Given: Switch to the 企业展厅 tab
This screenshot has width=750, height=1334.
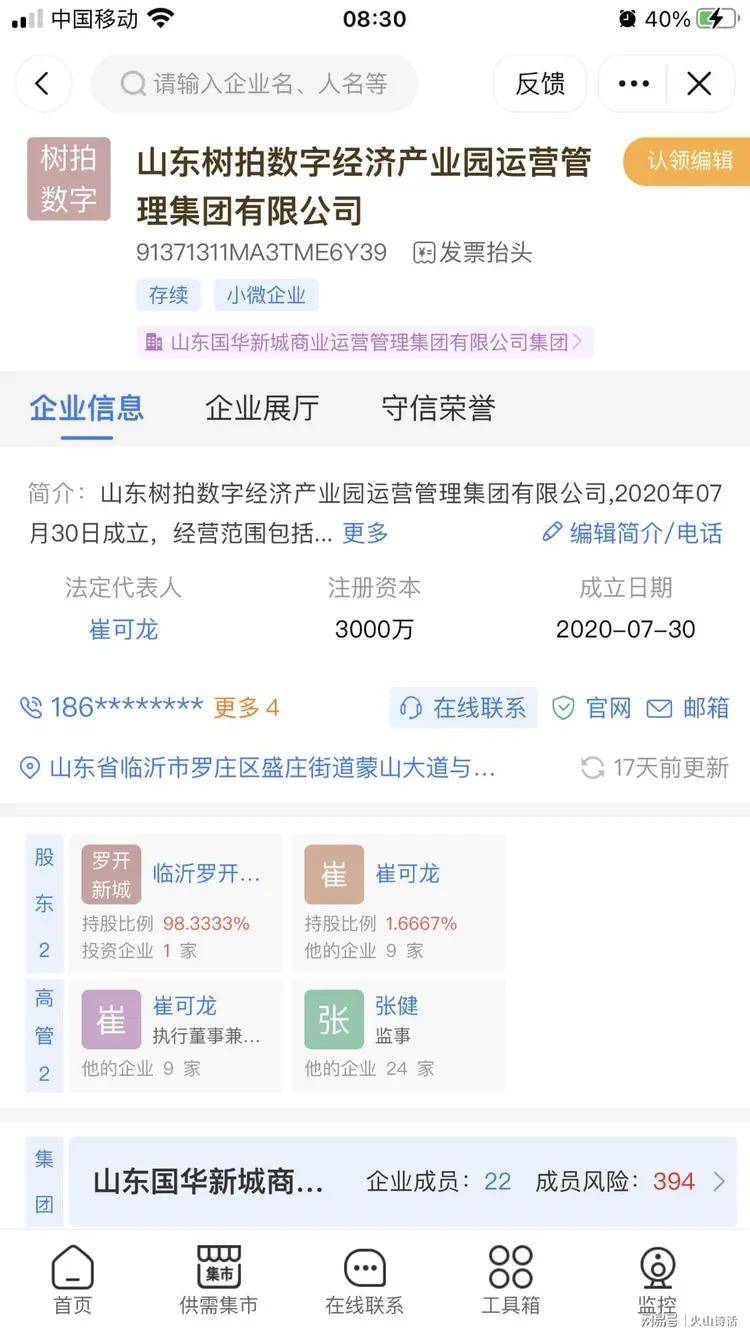Looking at the screenshot, I should click(x=262, y=408).
